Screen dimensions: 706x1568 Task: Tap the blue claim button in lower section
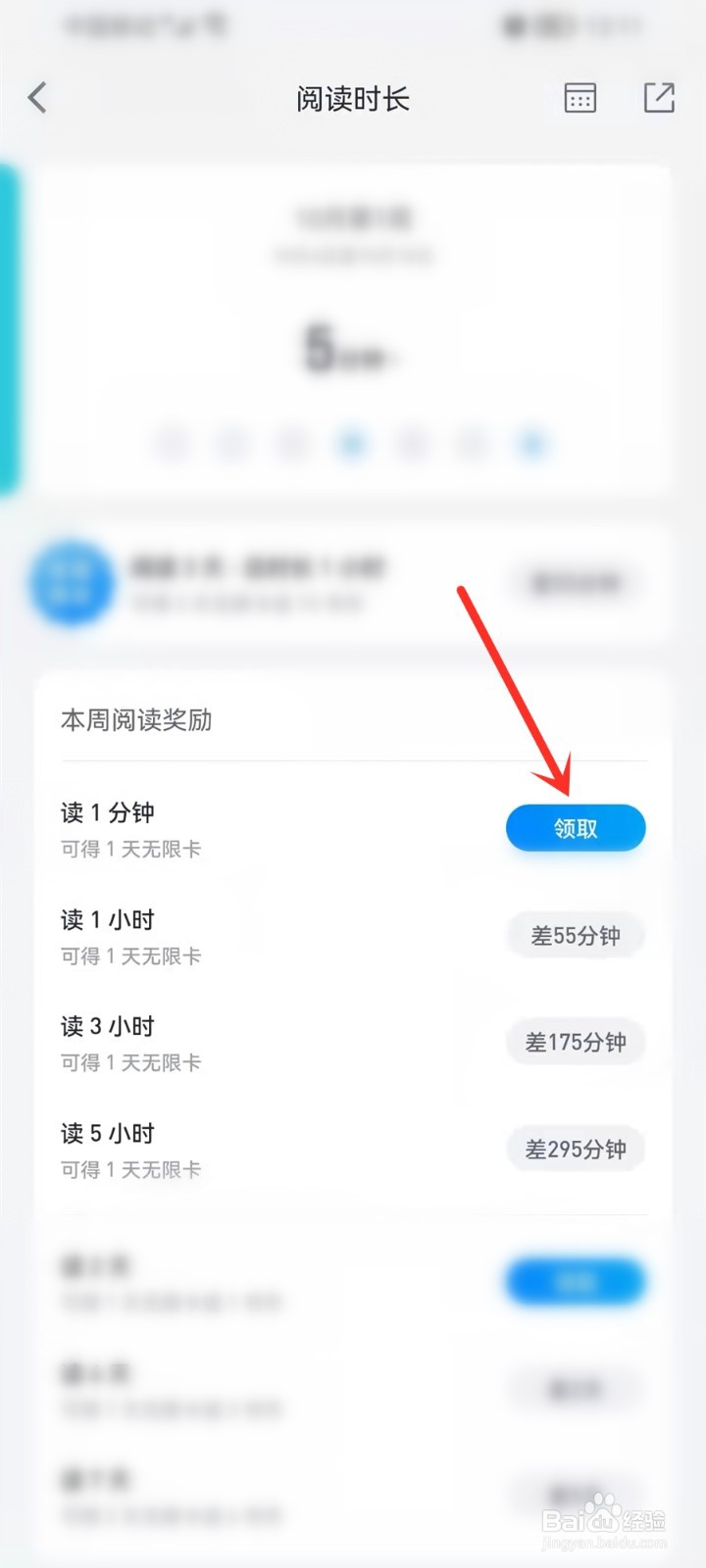tap(577, 1282)
